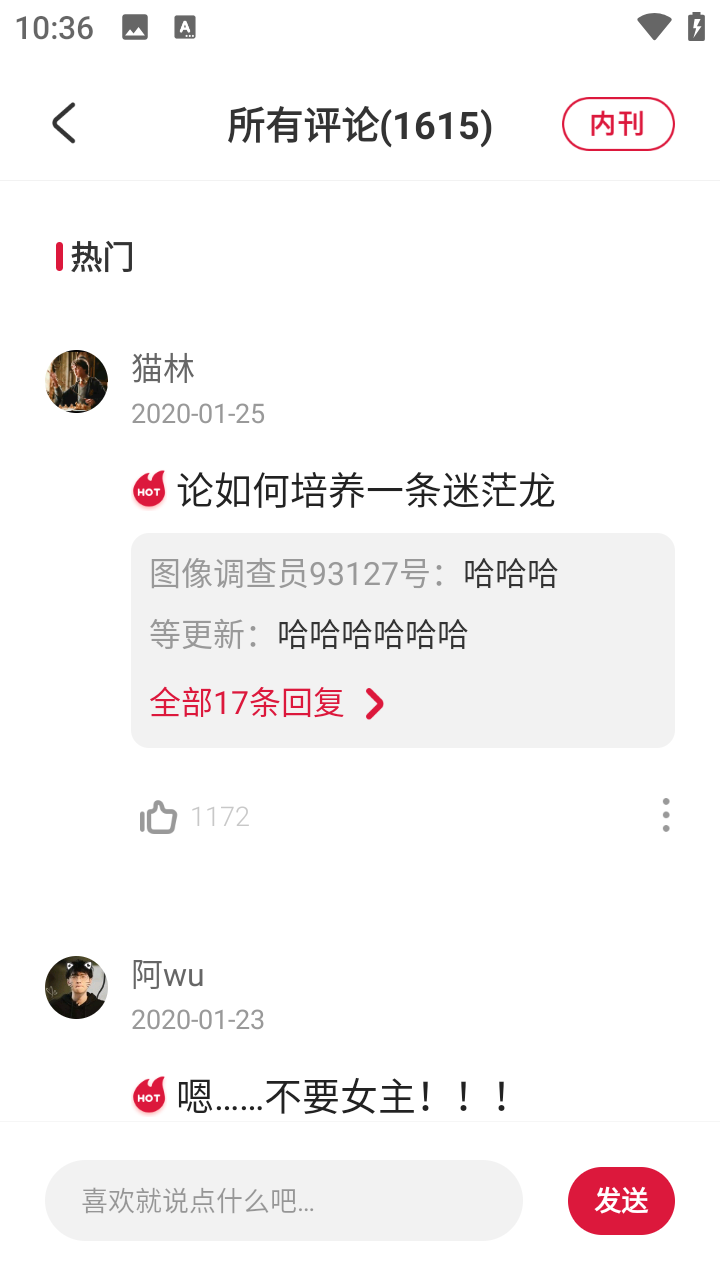Click the battery icon in the status bar

[697, 27]
